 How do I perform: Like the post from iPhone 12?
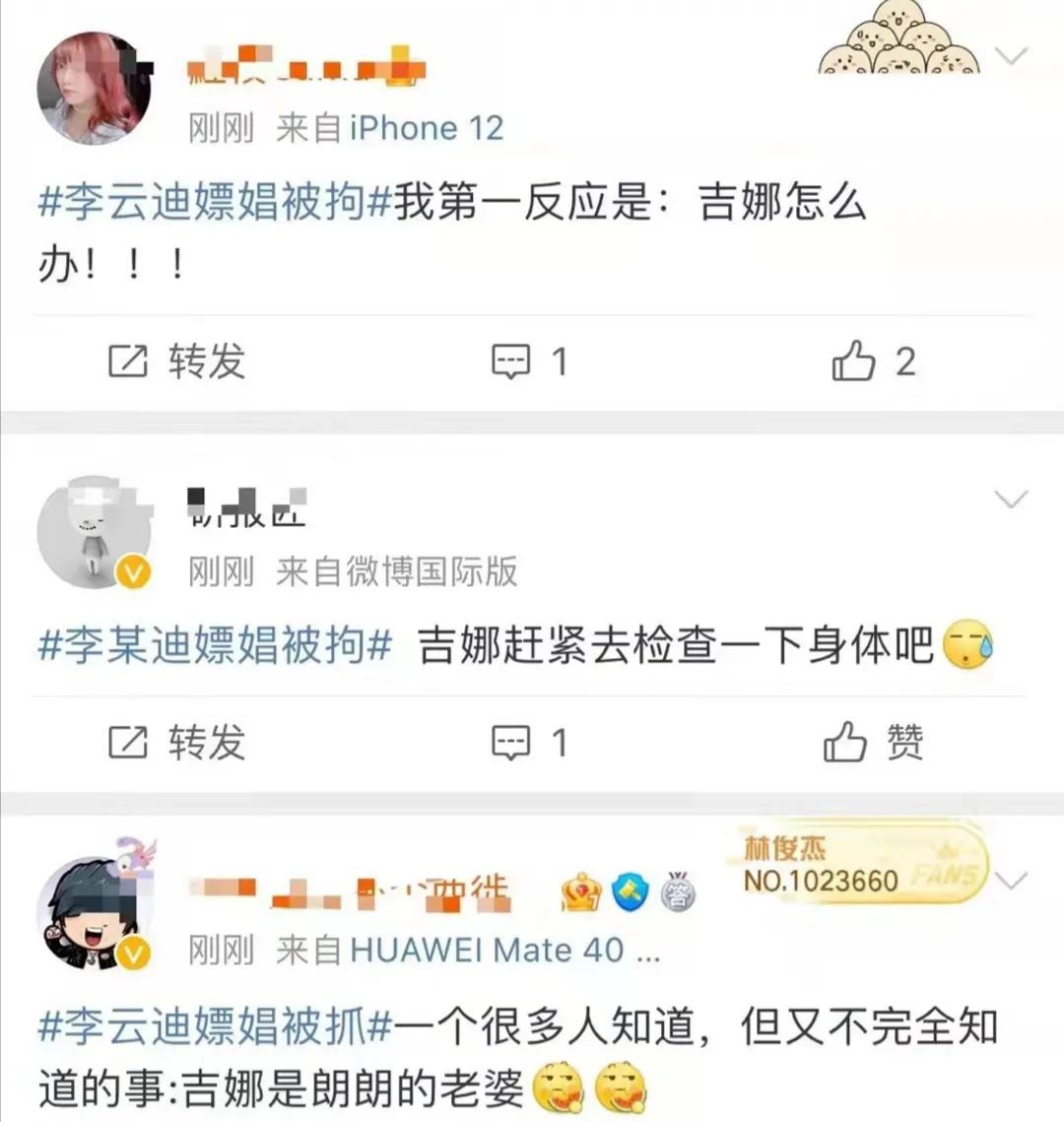coord(873,362)
